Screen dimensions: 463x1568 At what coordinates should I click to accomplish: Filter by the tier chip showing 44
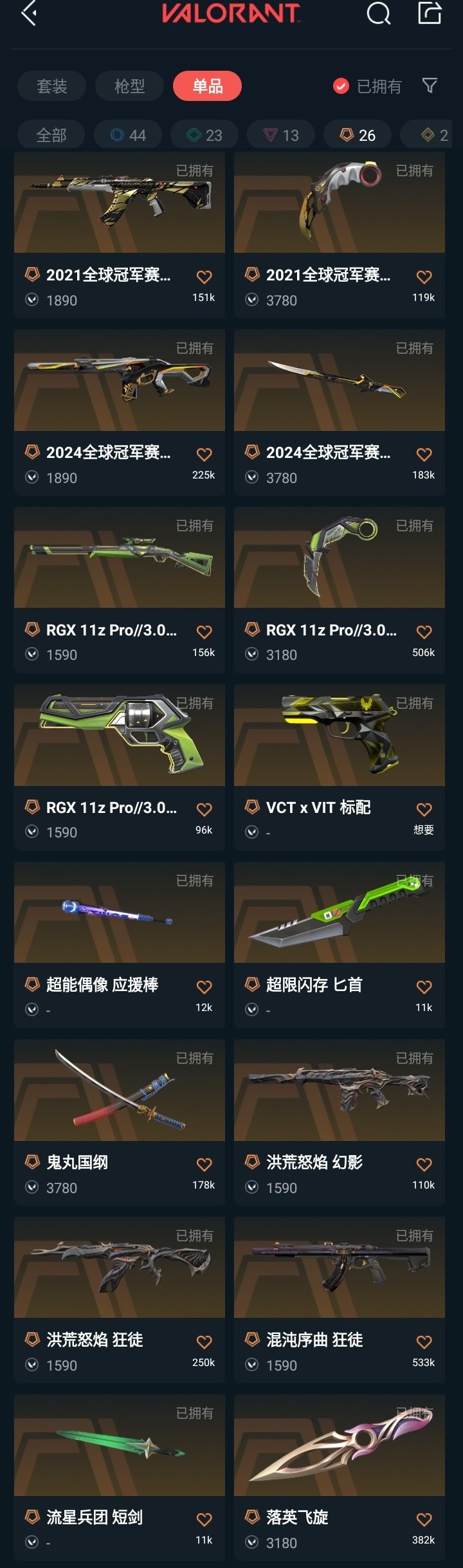tap(128, 135)
